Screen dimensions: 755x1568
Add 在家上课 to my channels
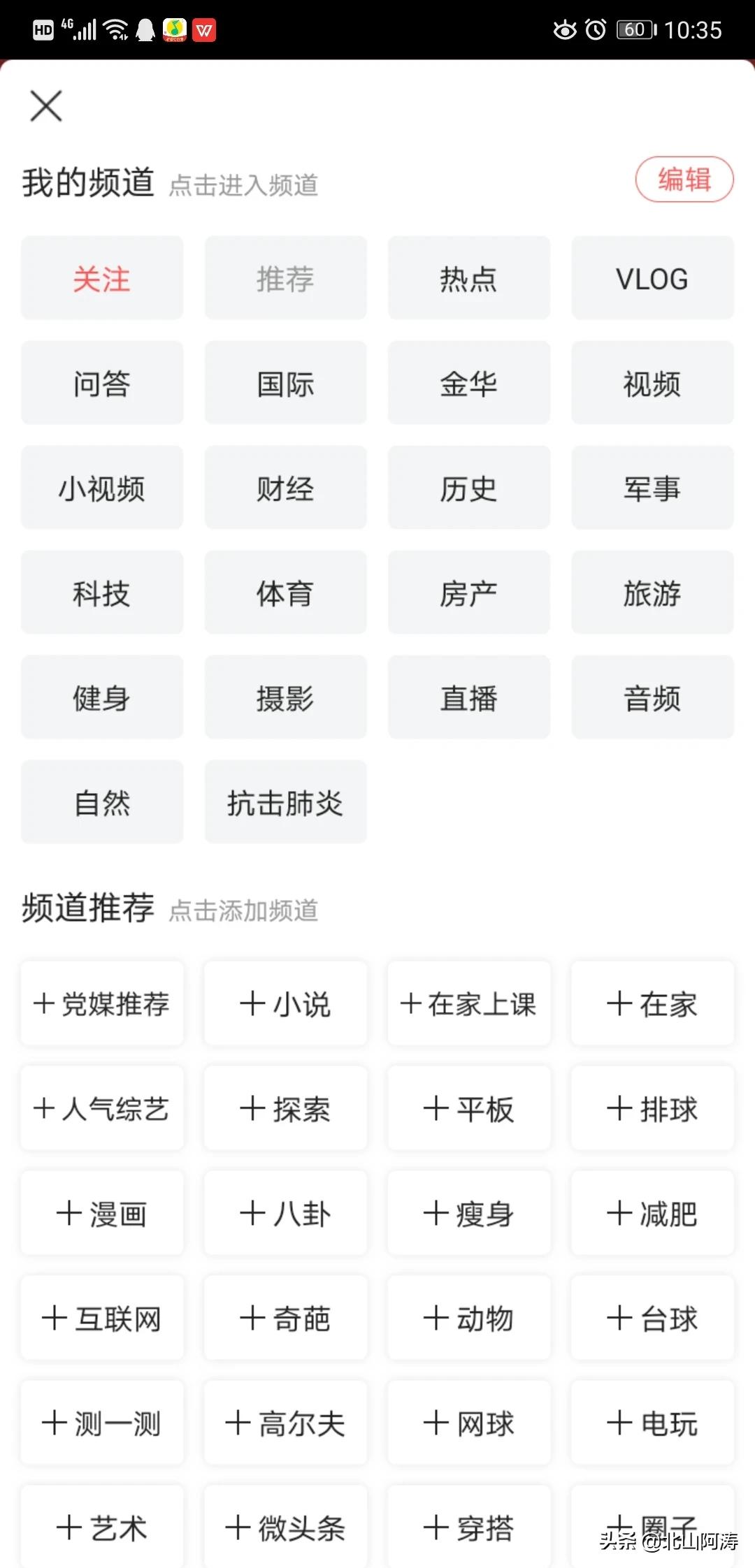(468, 1003)
